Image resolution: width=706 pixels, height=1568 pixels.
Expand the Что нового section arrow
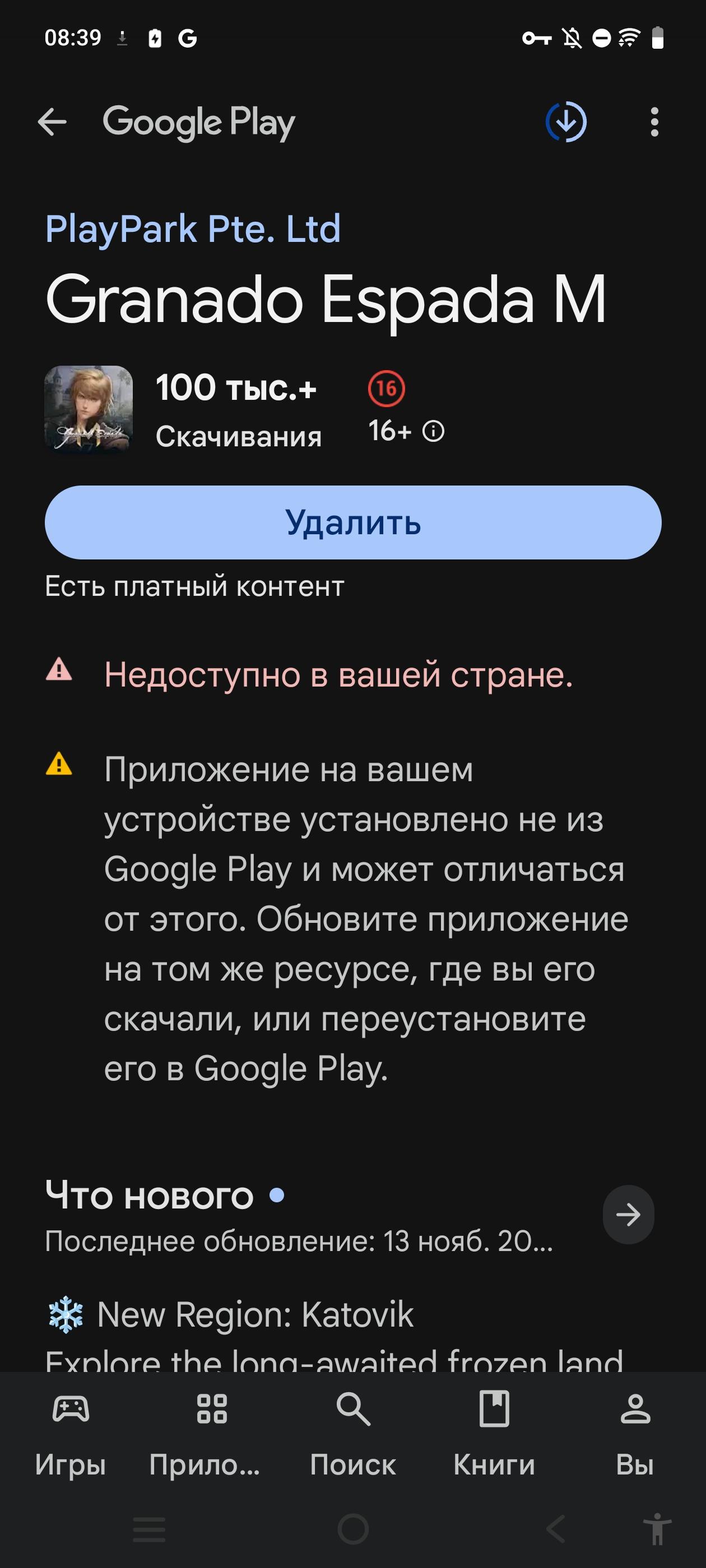(x=628, y=1214)
